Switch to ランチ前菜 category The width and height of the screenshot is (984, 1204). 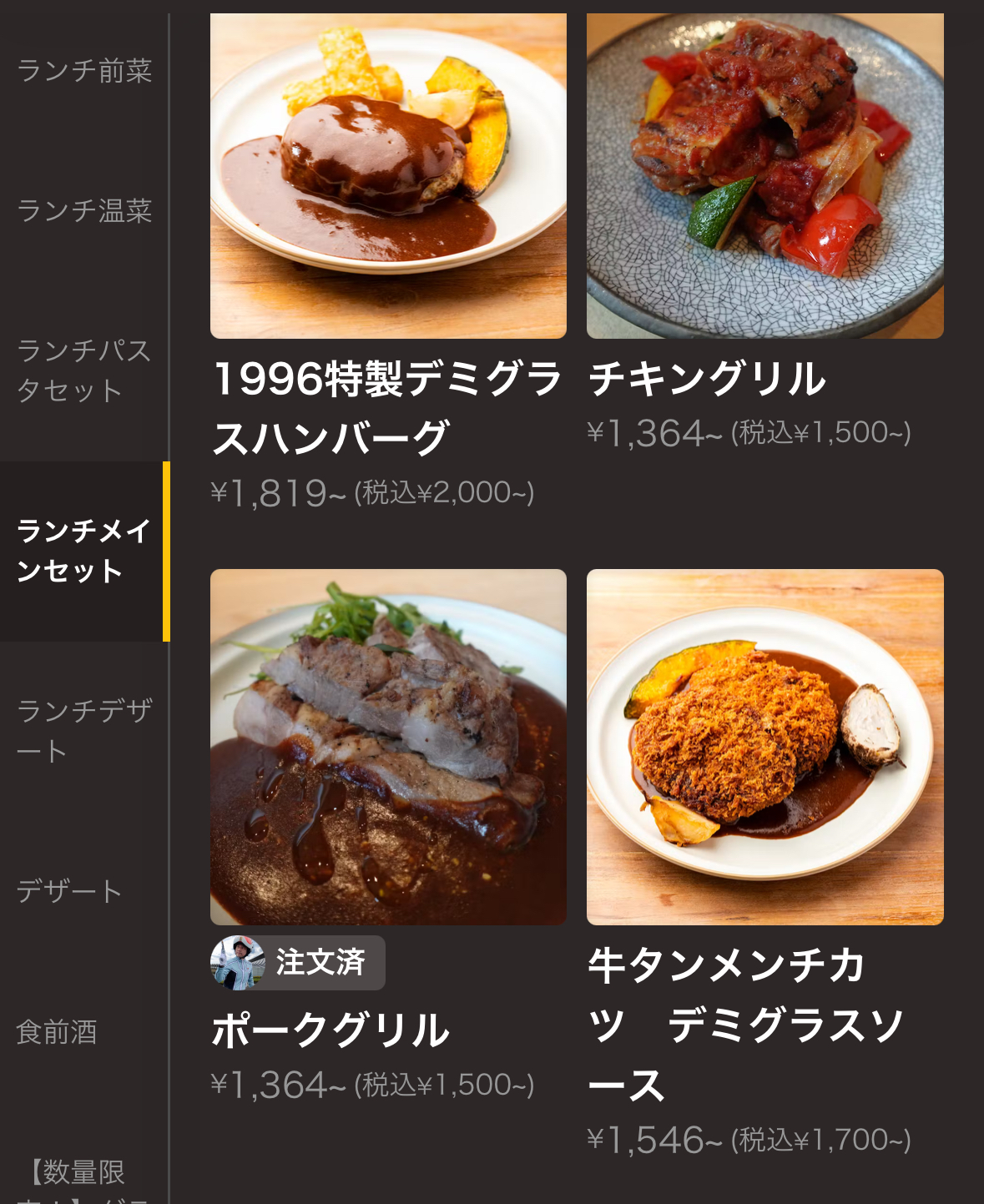point(83,71)
